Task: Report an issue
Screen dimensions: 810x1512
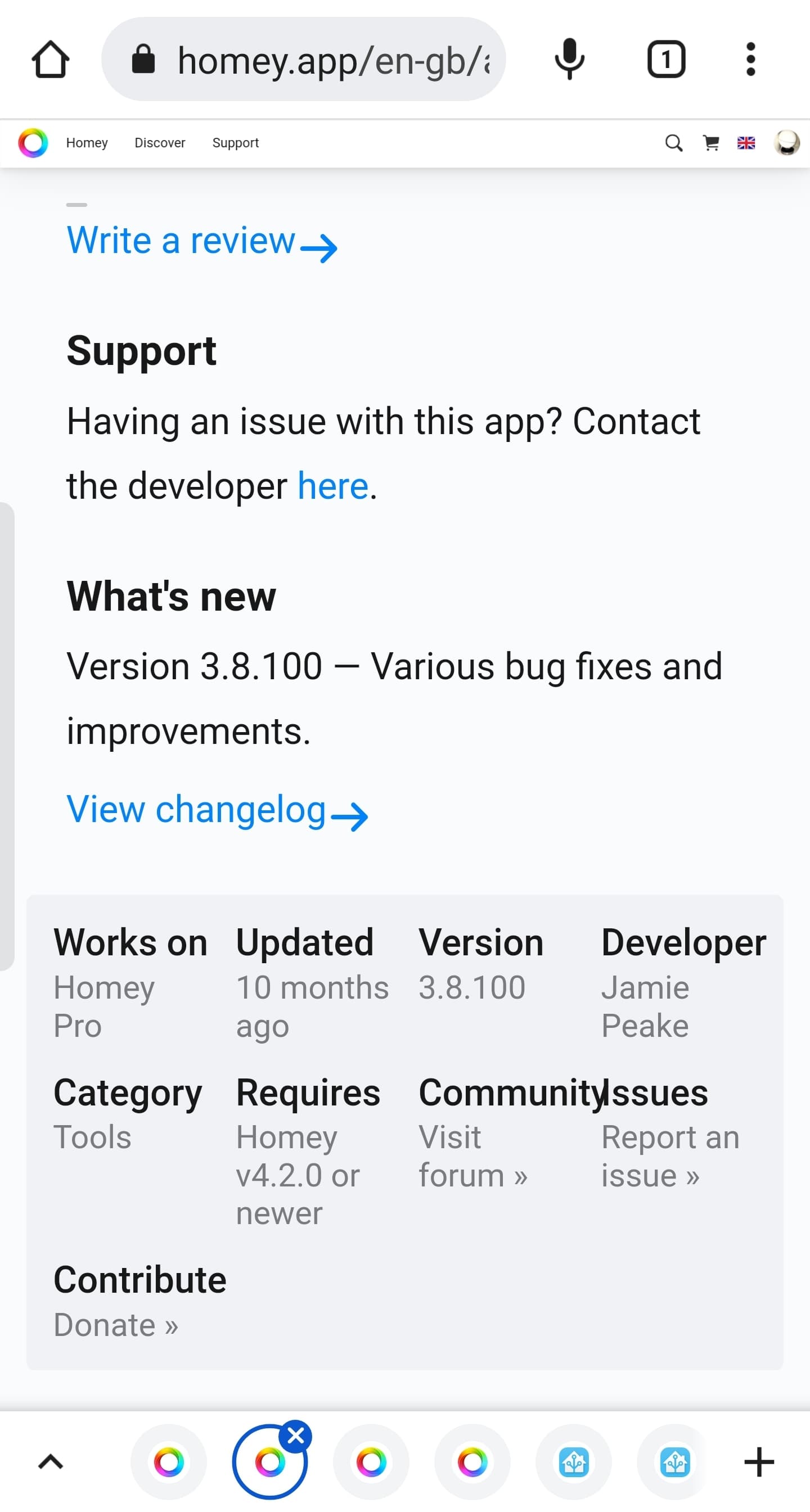Action: tap(669, 1157)
